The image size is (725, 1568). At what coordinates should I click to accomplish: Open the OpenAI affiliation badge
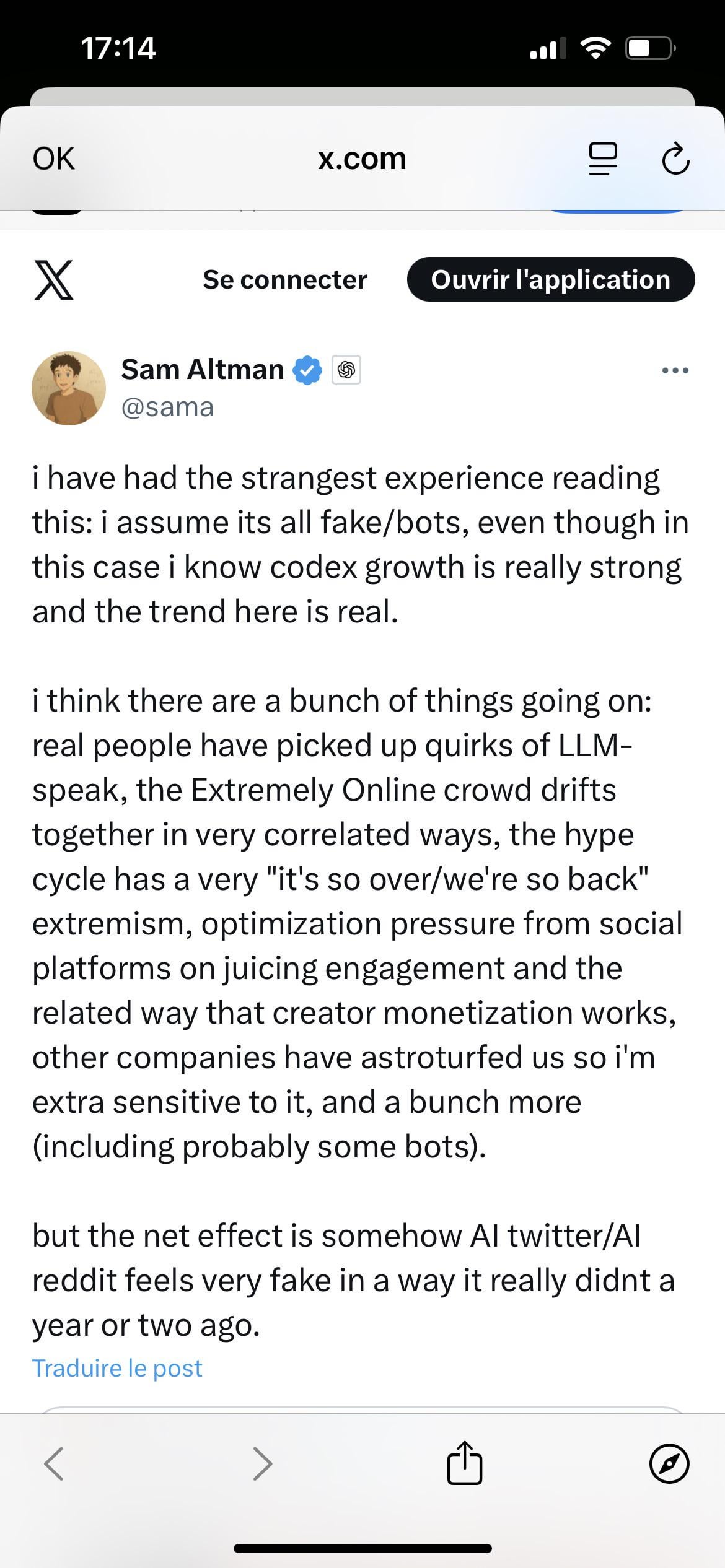click(346, 370)
